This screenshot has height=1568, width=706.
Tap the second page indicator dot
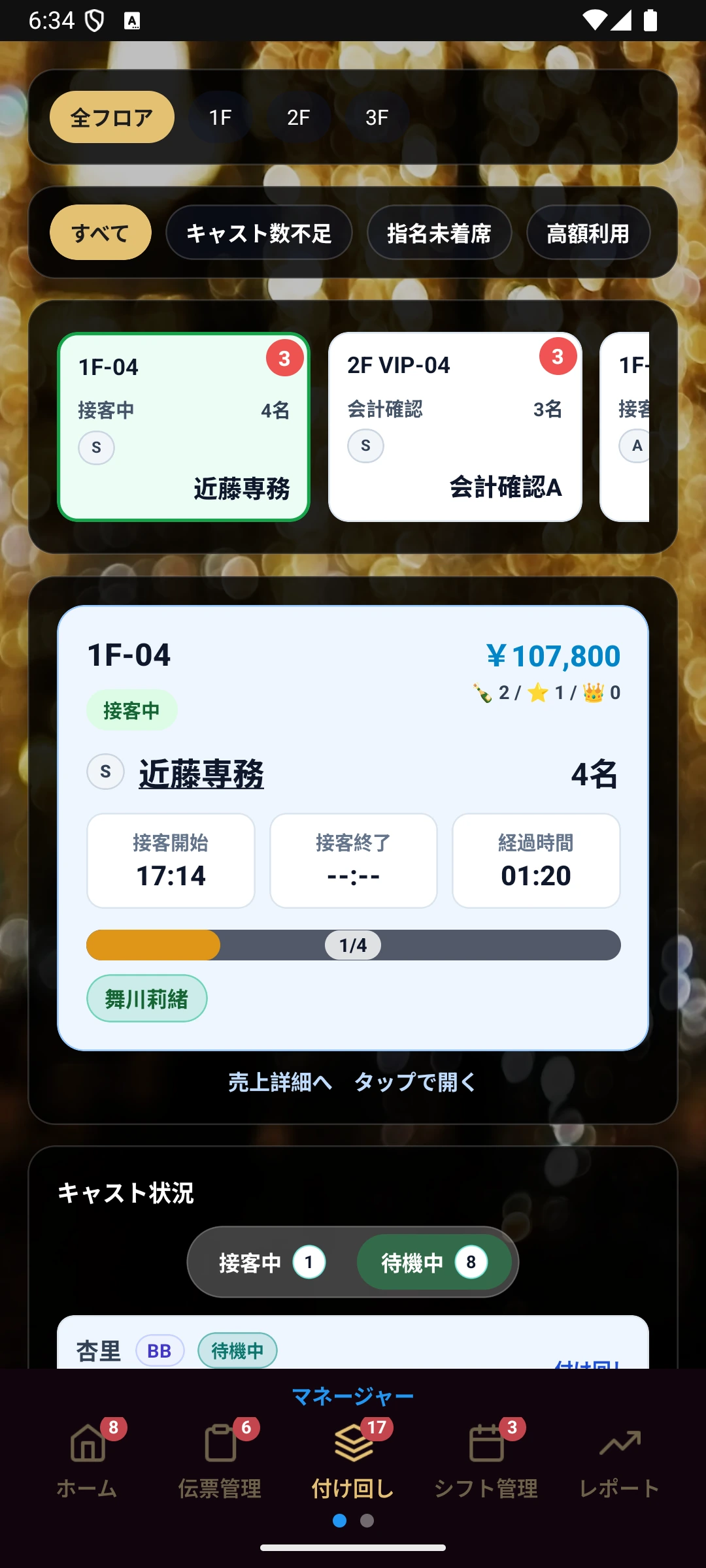coord(367,1519)
